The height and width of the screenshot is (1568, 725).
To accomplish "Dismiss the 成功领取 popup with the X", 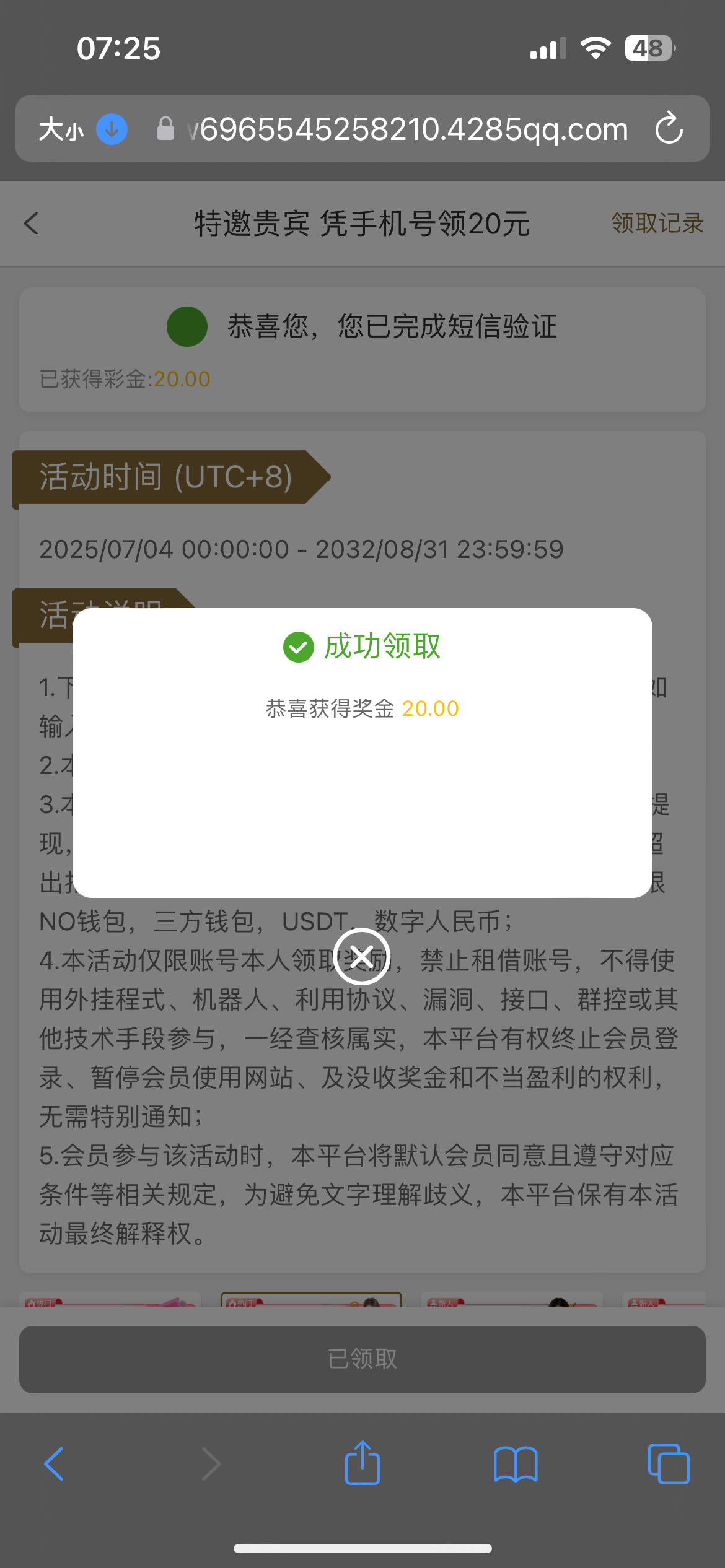I will (362, 957).
